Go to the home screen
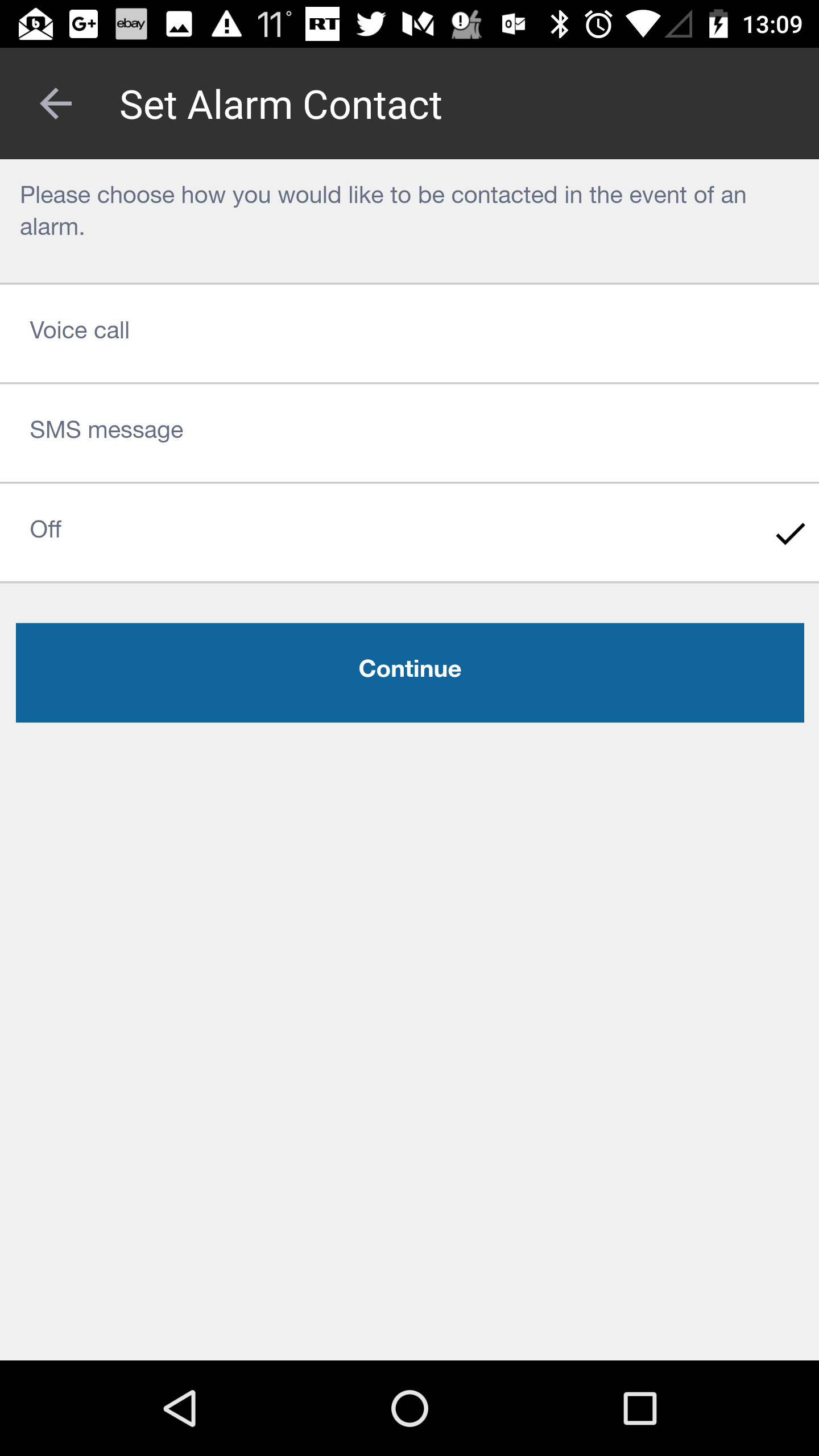Screen dimensions: 819x1456 click(x=409, y=1408)
